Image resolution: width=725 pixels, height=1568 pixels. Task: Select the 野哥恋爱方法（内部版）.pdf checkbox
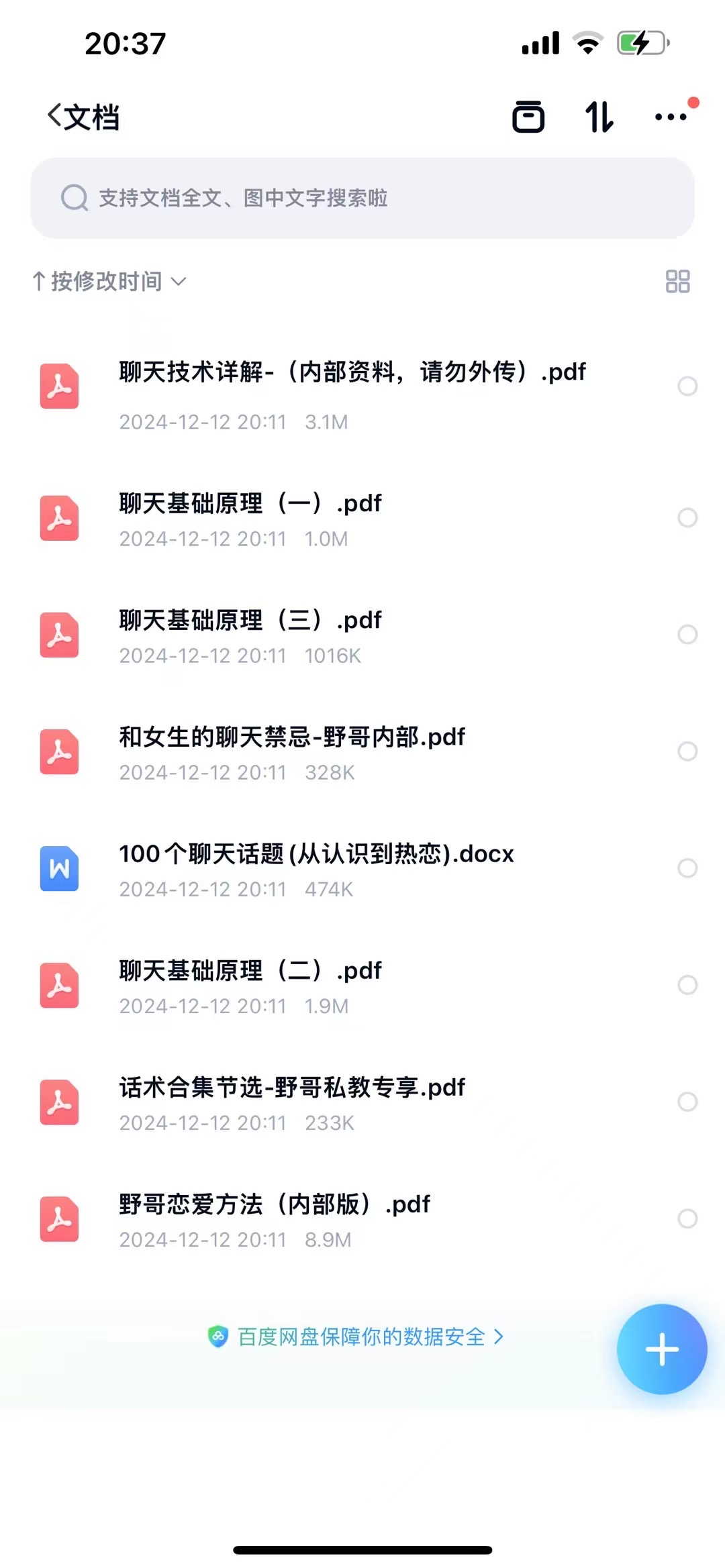[687, 1218]
